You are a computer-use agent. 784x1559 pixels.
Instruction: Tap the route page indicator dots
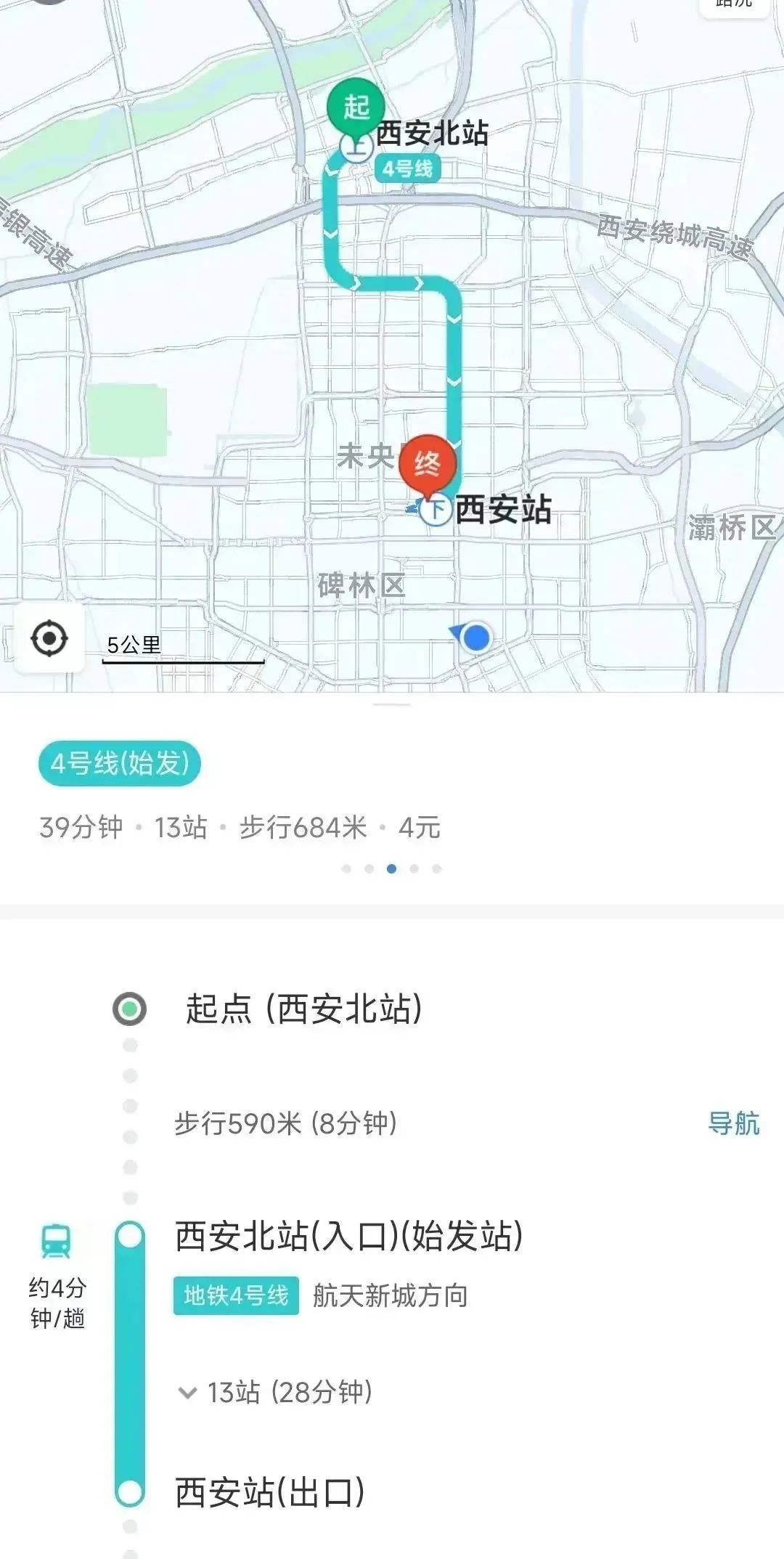click(391, 868)
